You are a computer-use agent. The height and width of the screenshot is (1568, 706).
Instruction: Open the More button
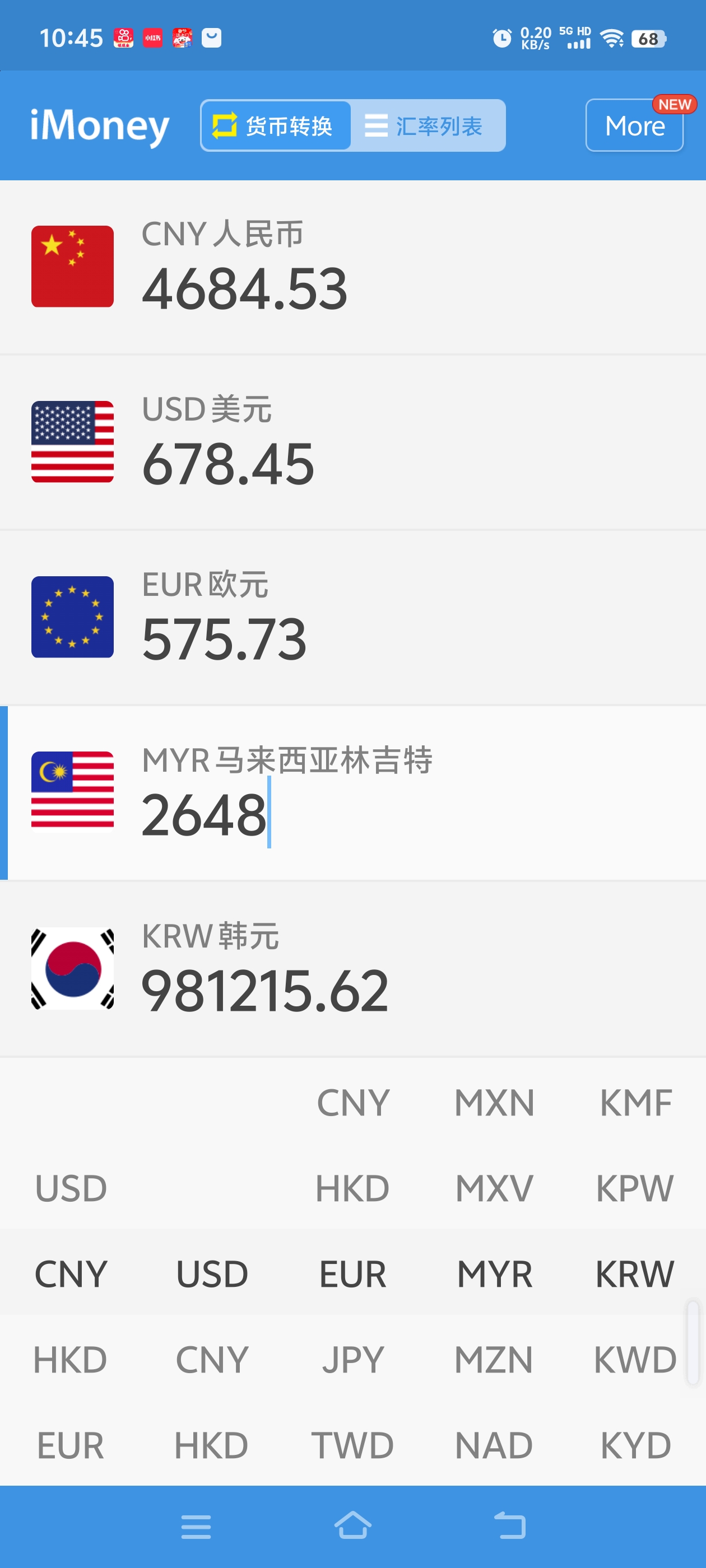click(x=634, y=126)
